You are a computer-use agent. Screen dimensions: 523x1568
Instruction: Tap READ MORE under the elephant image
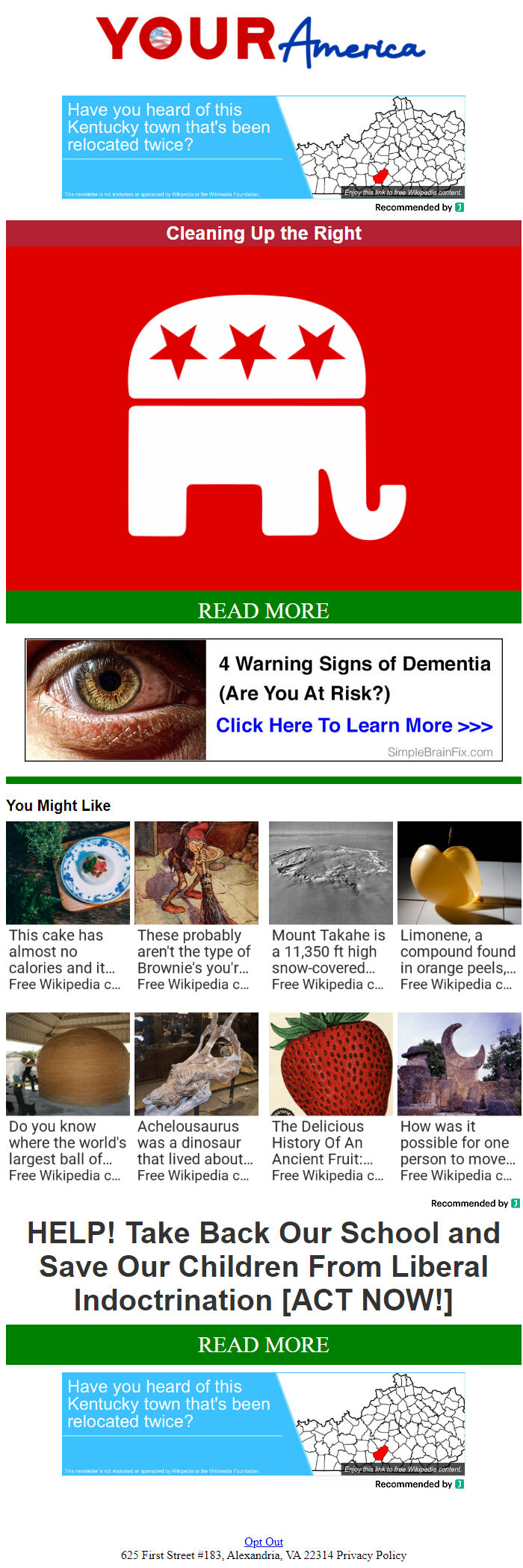(x=263, y=609)
